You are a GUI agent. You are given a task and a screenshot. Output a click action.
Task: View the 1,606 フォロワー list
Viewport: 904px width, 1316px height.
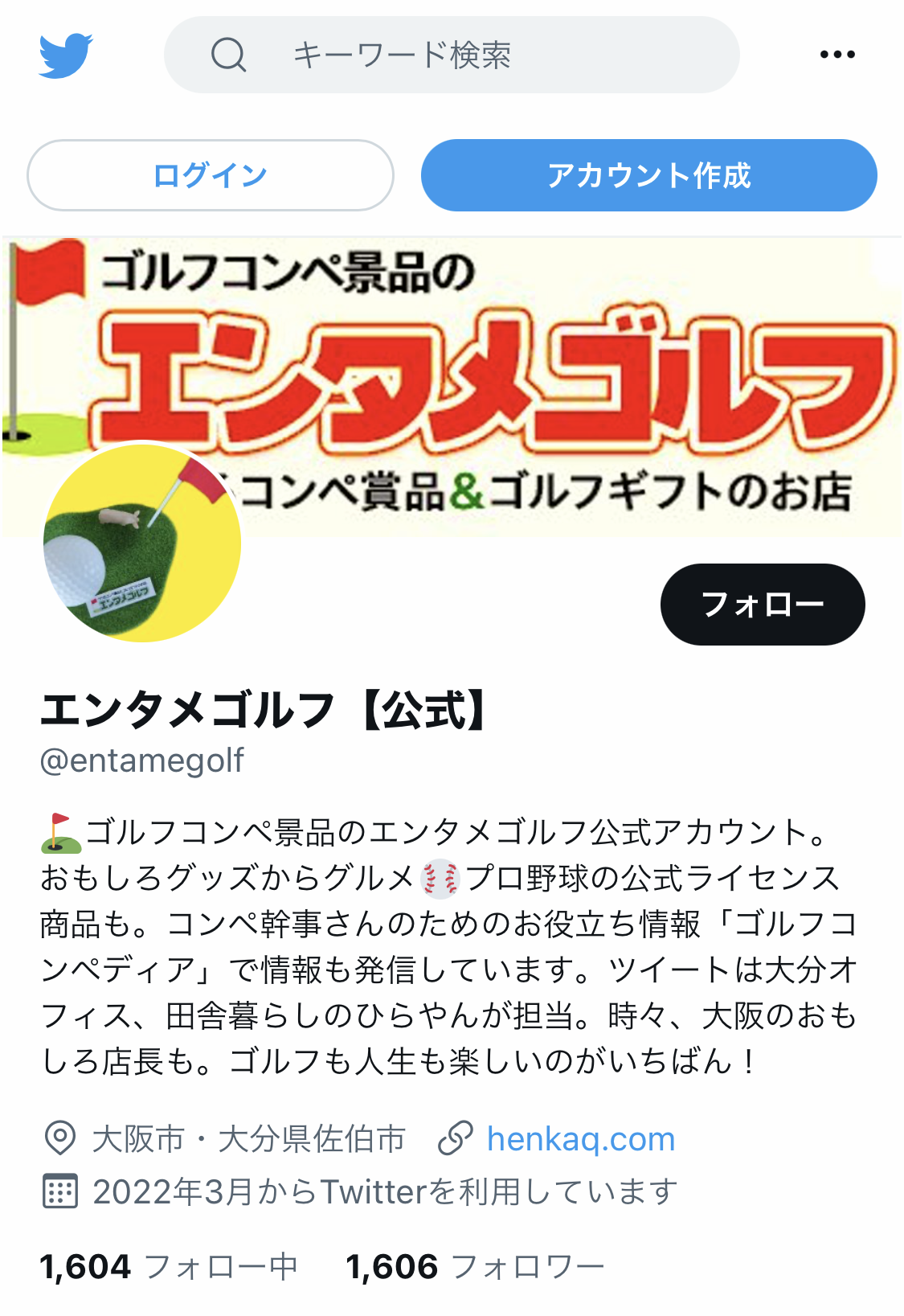coord(474,1267)
